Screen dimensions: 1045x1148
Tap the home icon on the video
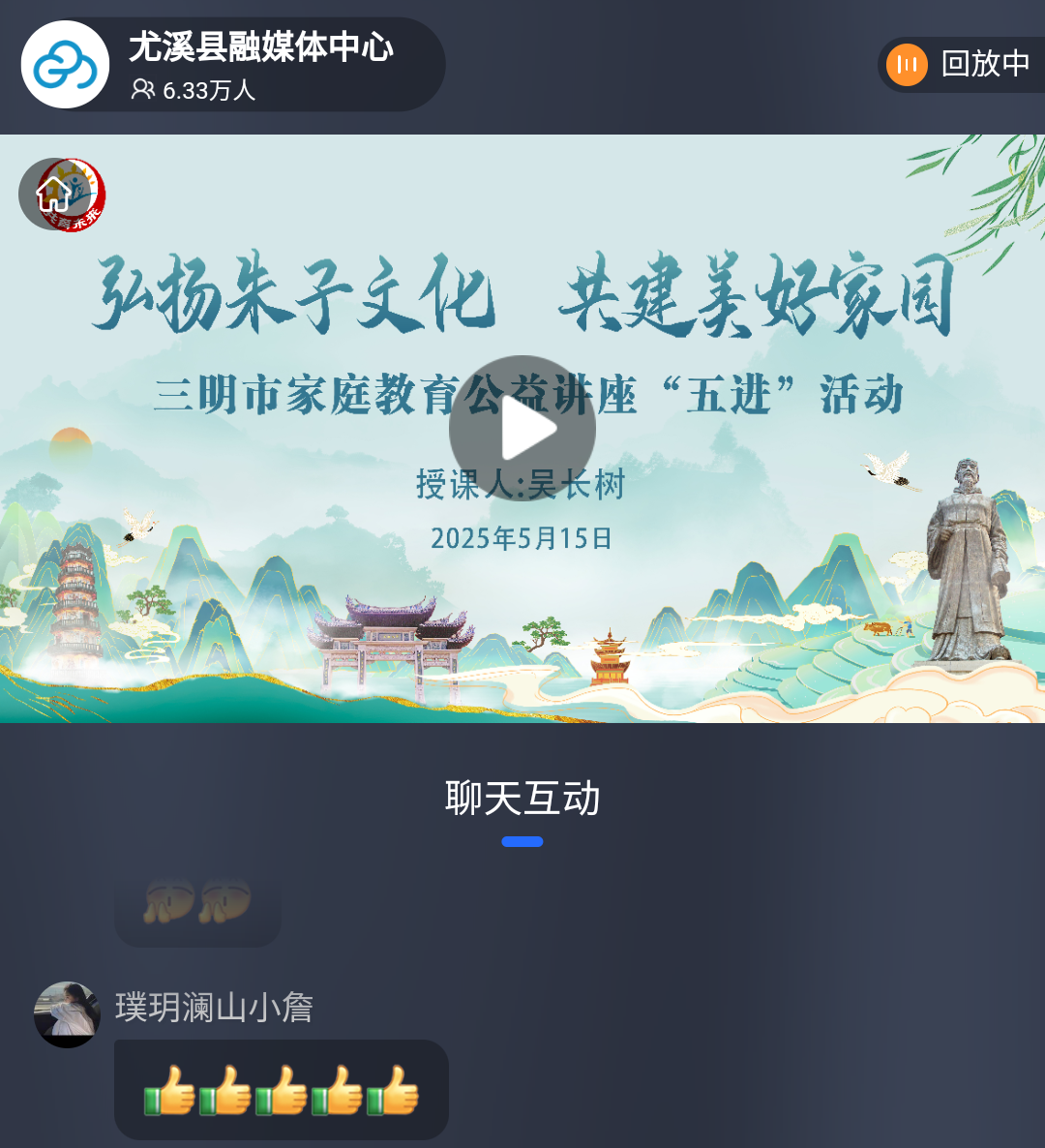53,194
